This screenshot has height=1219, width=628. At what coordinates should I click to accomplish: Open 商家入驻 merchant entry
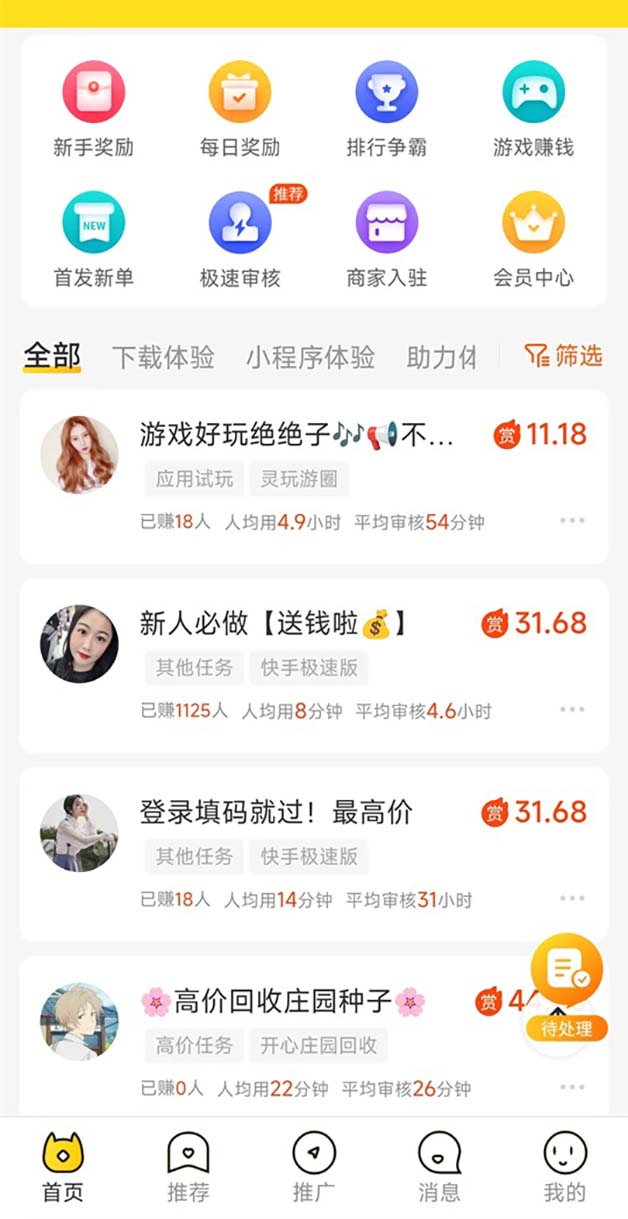[387, 239]
